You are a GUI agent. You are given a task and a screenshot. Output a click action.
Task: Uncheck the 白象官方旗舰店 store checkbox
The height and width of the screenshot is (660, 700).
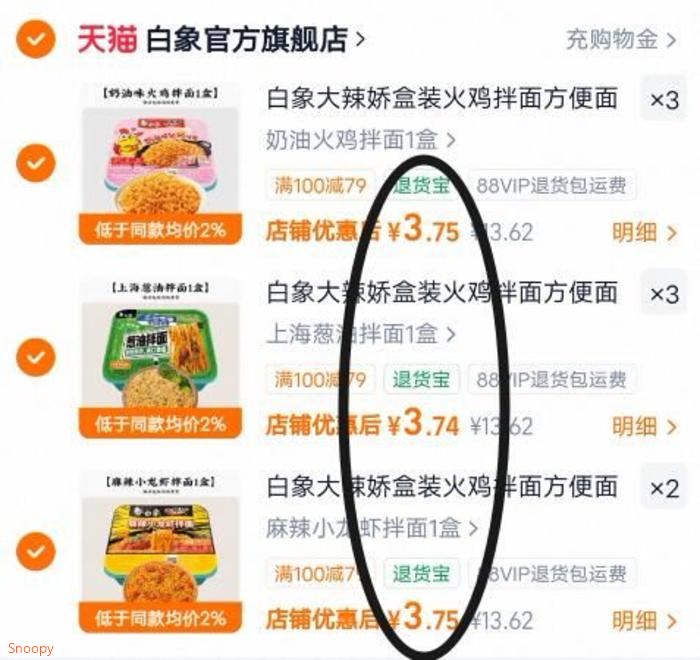(36, 39)
